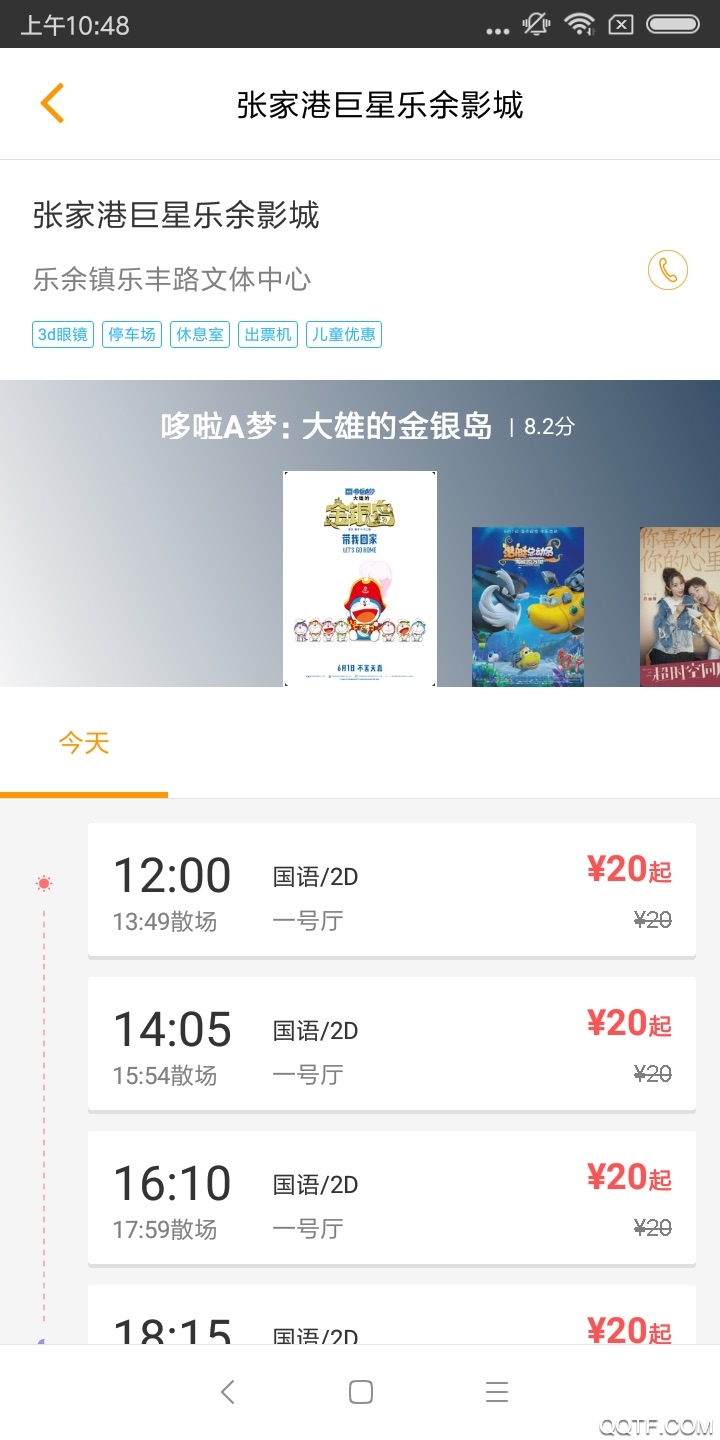The image size is (720, 1440).
Task: Go back using the orange arrow
Action: tap(52, 104)
